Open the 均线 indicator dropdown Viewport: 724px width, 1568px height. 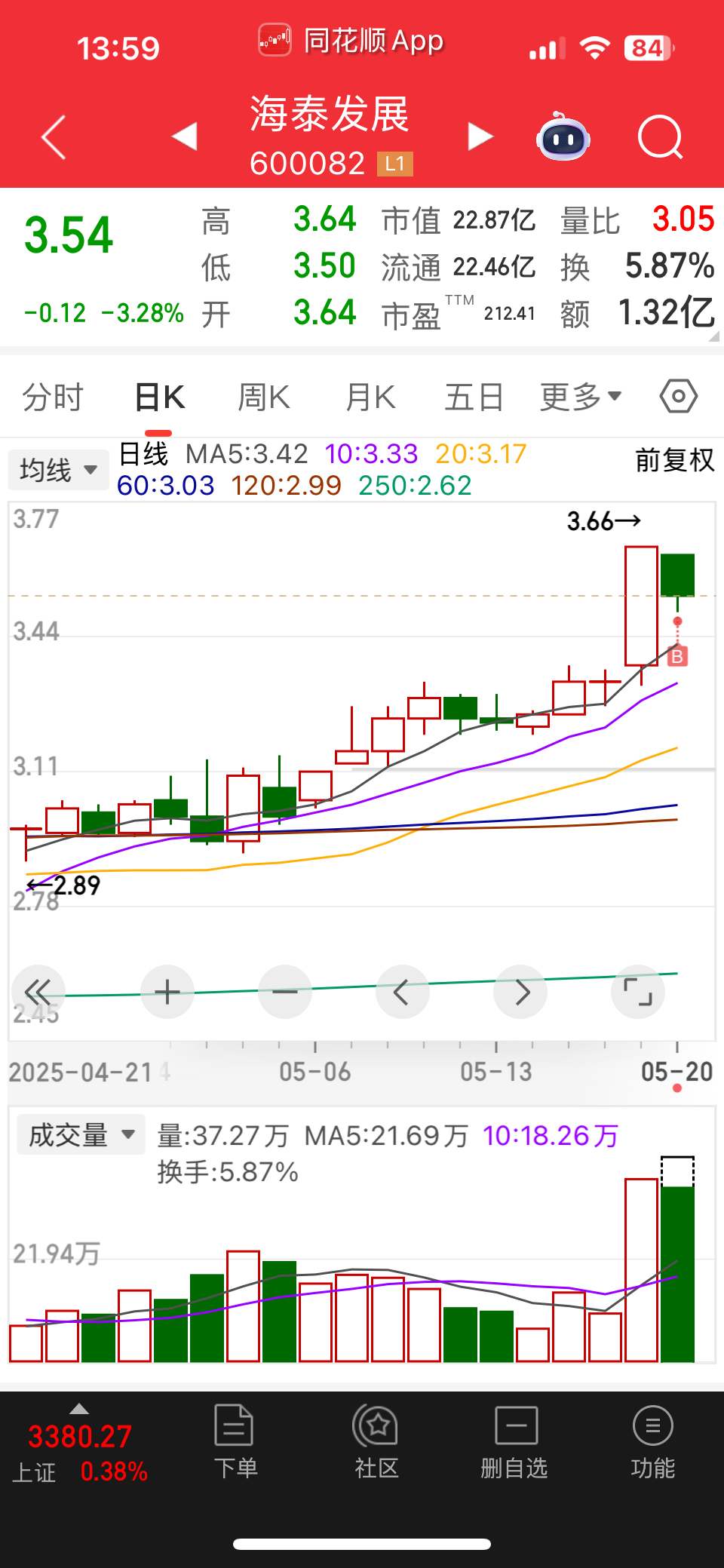click(59, 470)
